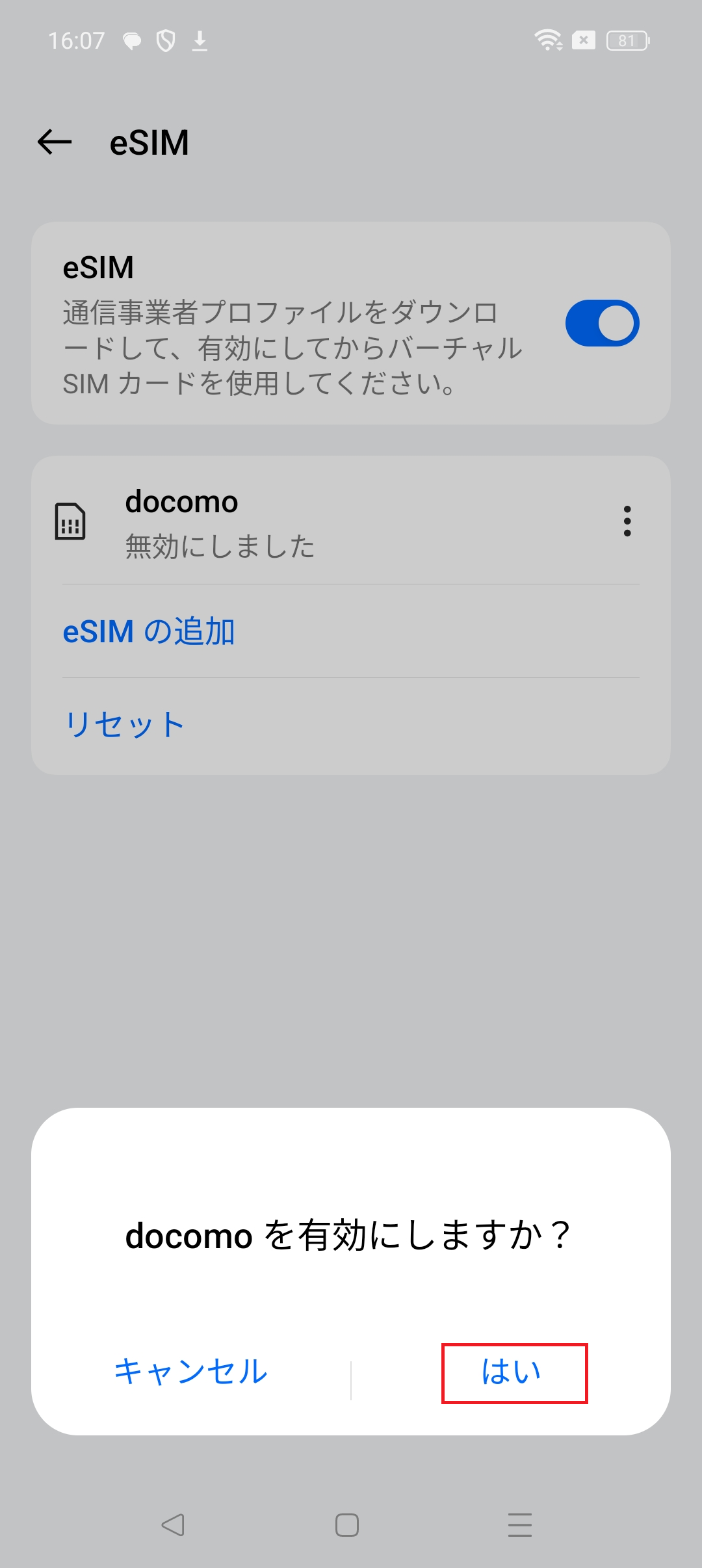Tap the Wi-Fi status icon
Screen dimensions: 702x1568
tap(550, 40)
